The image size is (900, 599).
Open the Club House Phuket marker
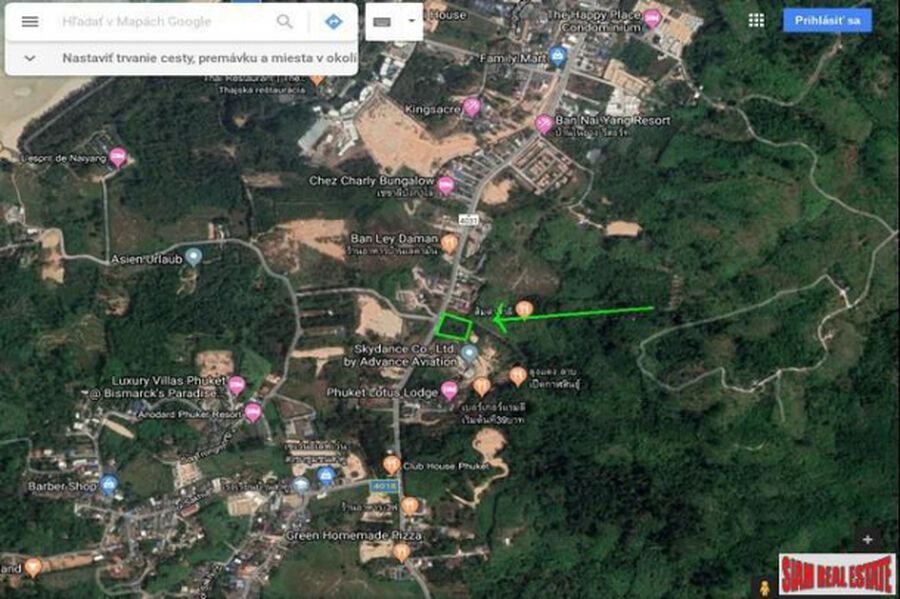click(x=392, y=464)
